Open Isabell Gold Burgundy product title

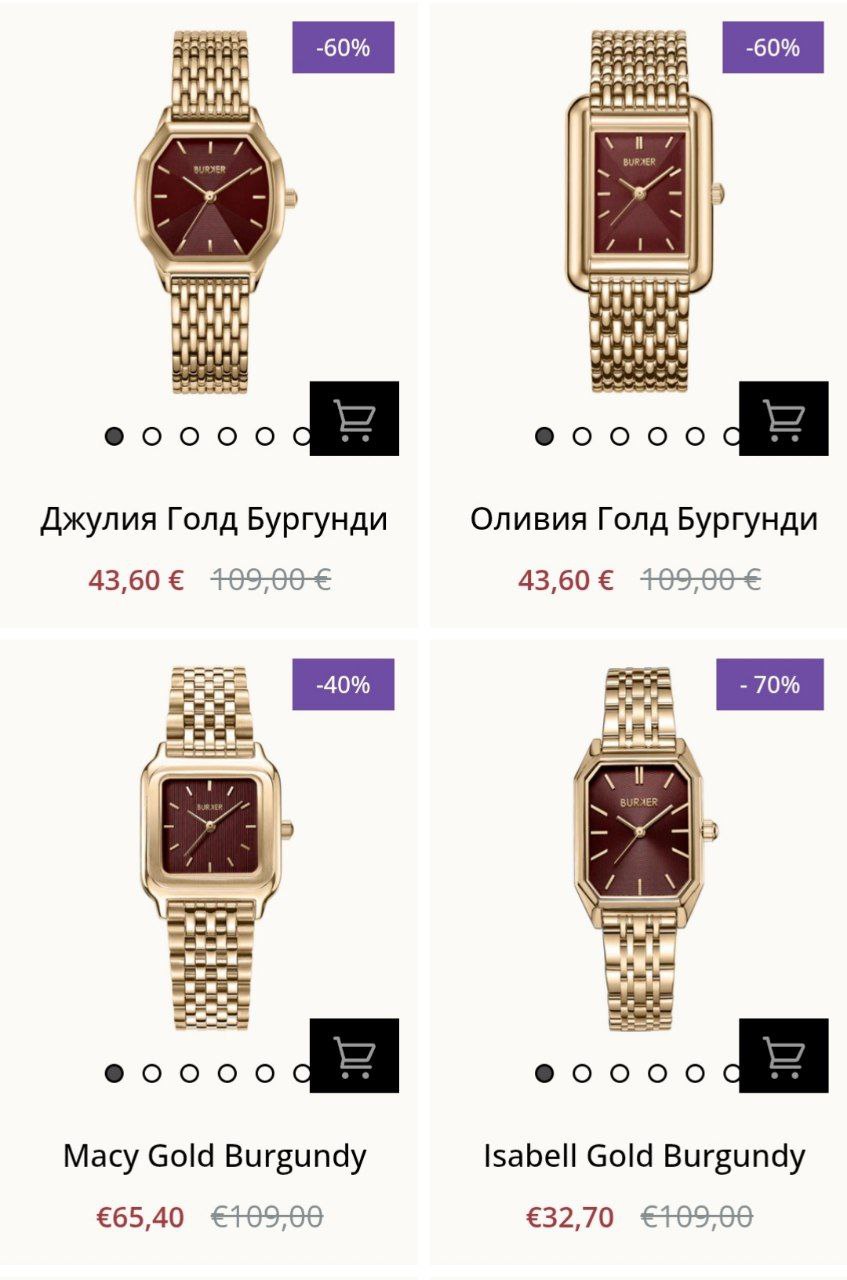click(x=643, y=1157)
